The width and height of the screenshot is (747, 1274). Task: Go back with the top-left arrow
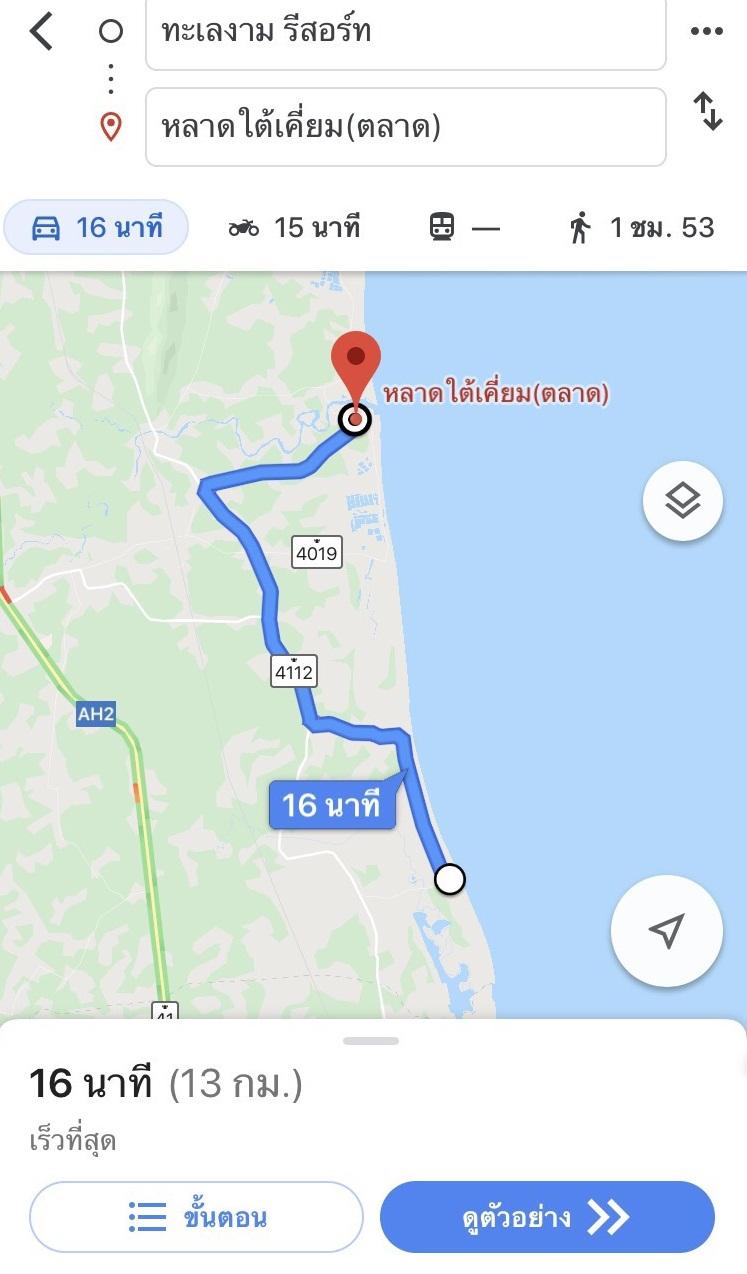[x=41, y=31]
